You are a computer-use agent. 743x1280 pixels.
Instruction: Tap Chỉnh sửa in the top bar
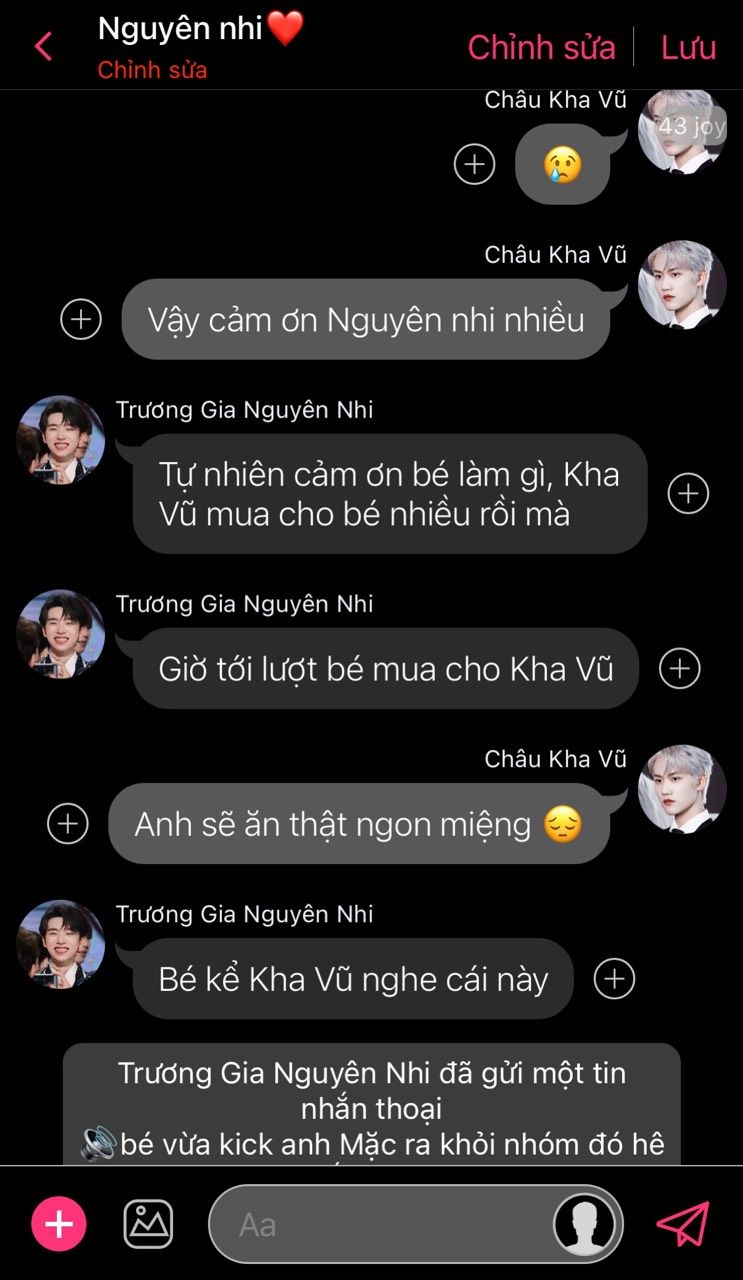(541, 47)
